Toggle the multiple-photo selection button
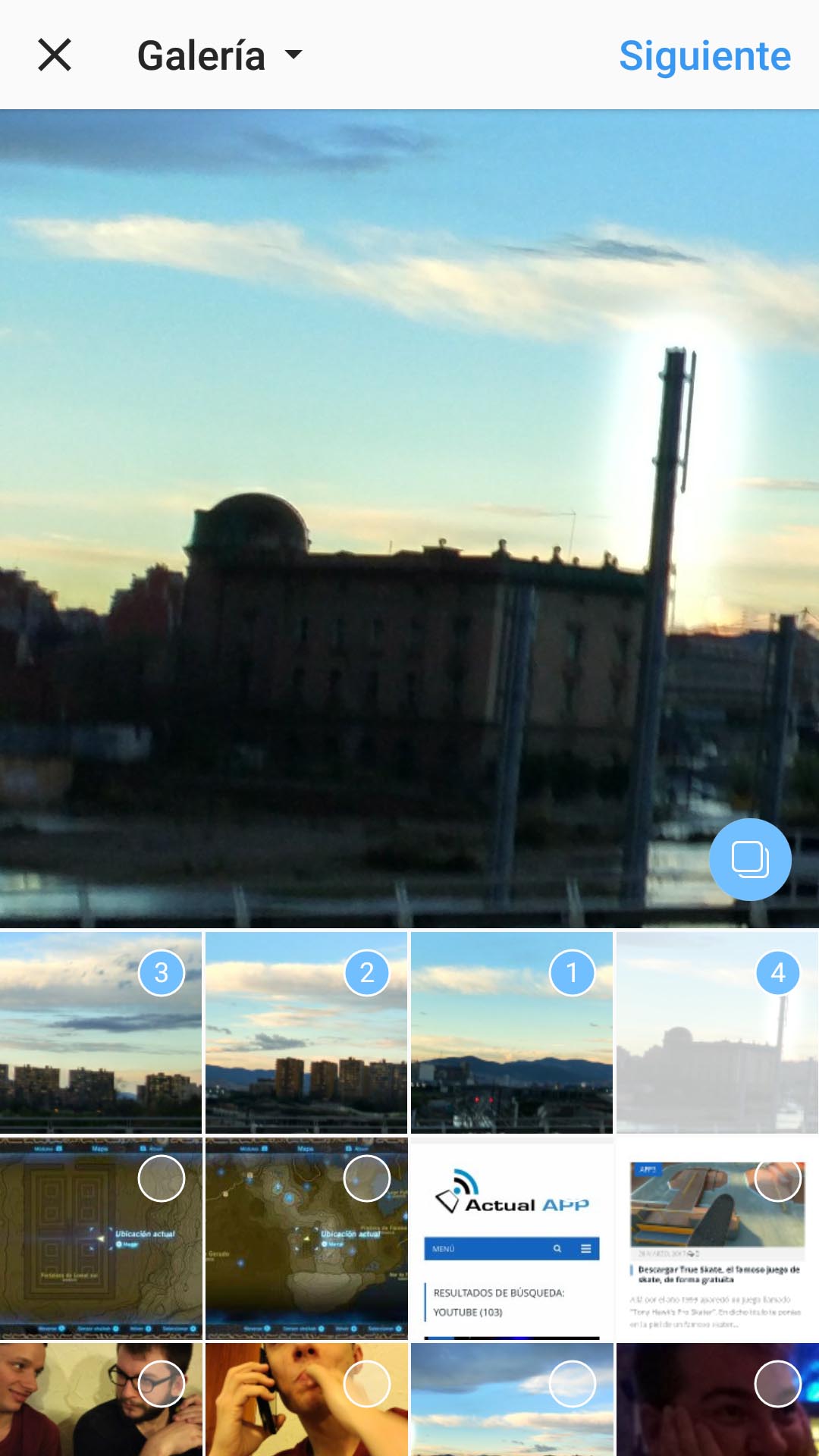The width and height of the screenshot is (819, 1456). point(750,859)
